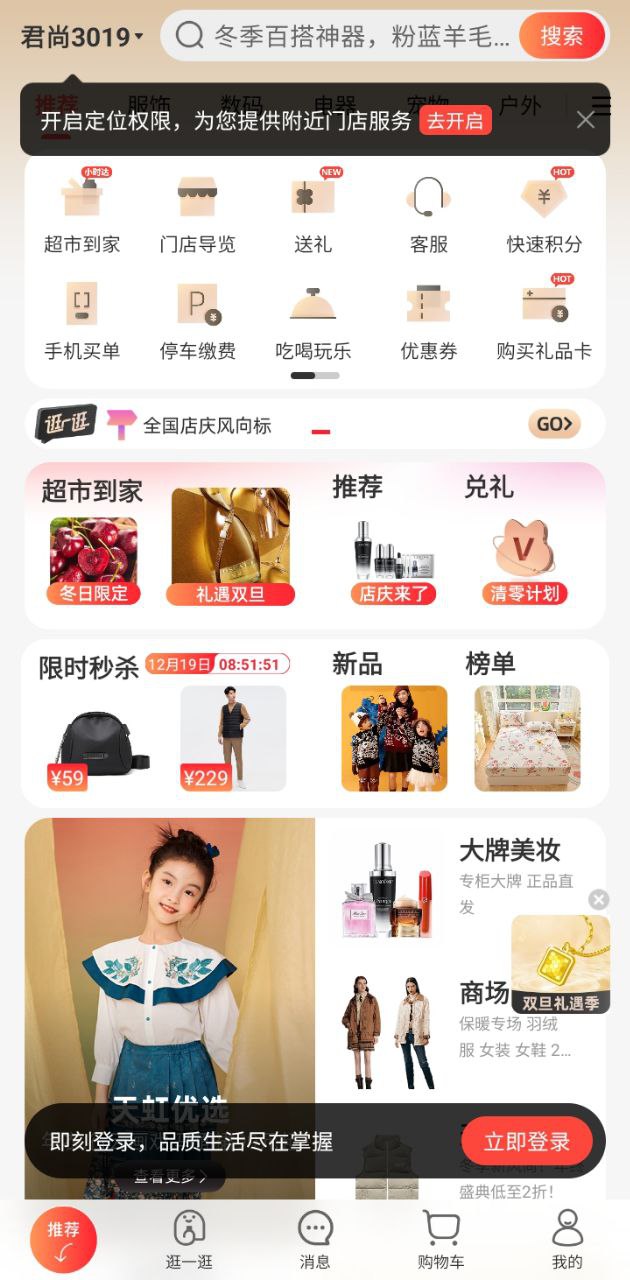Close the floating 双旦礼遇季 ad
Image resolution: width=630 pixels, height=1280 pixels.
point(598,899)
